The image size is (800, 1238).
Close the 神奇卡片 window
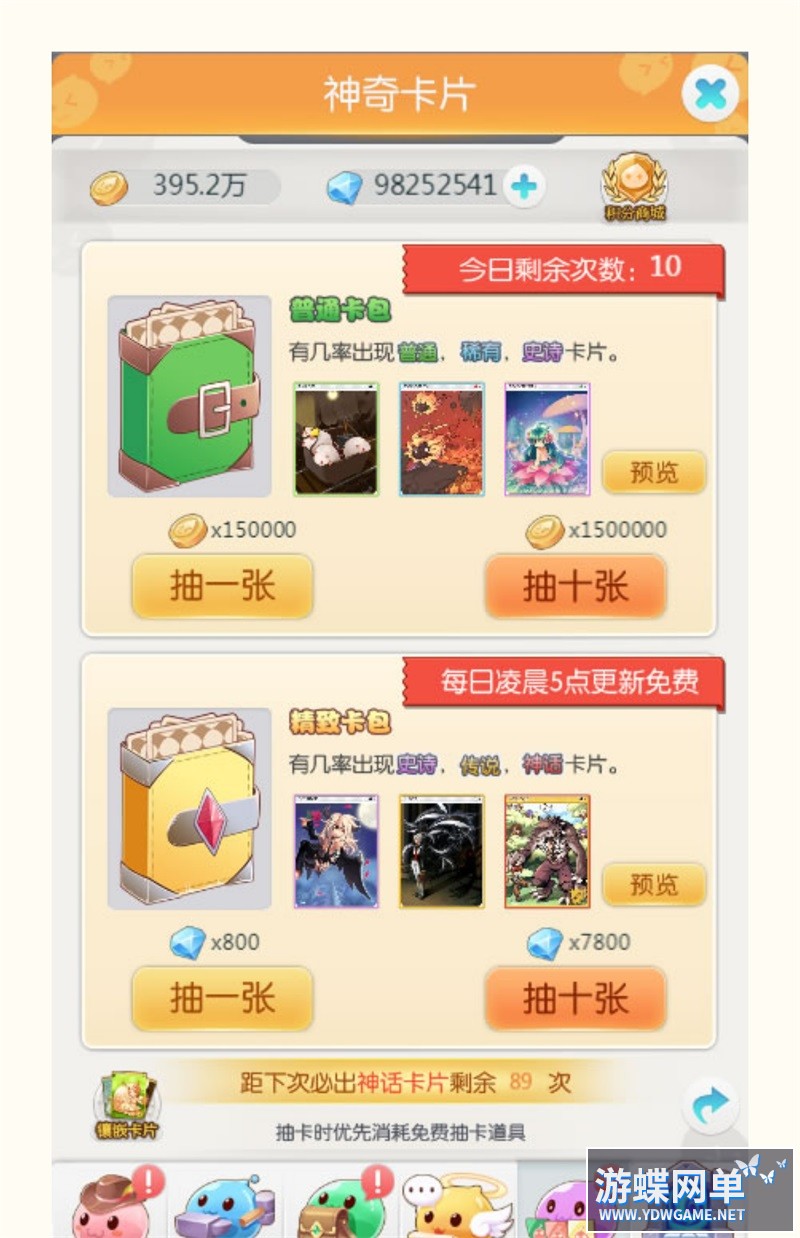711,95
